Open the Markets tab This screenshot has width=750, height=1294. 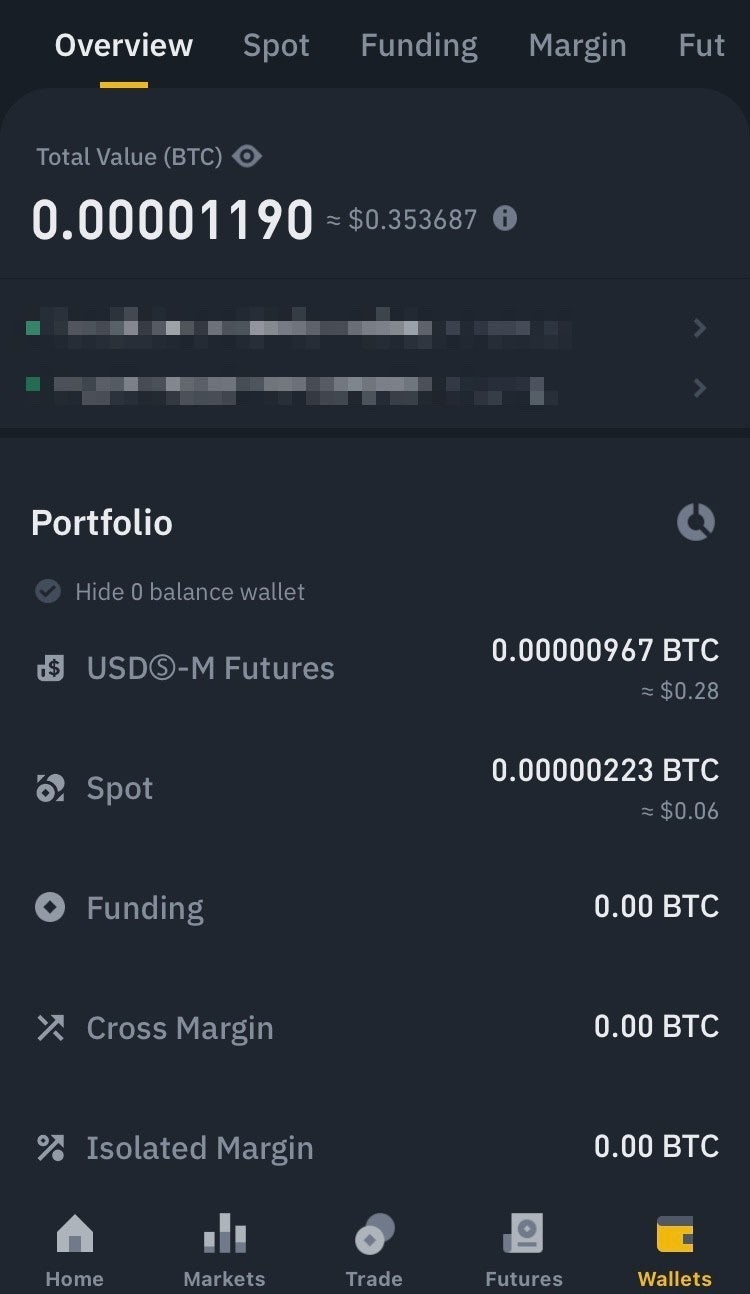coord(224,1250)
